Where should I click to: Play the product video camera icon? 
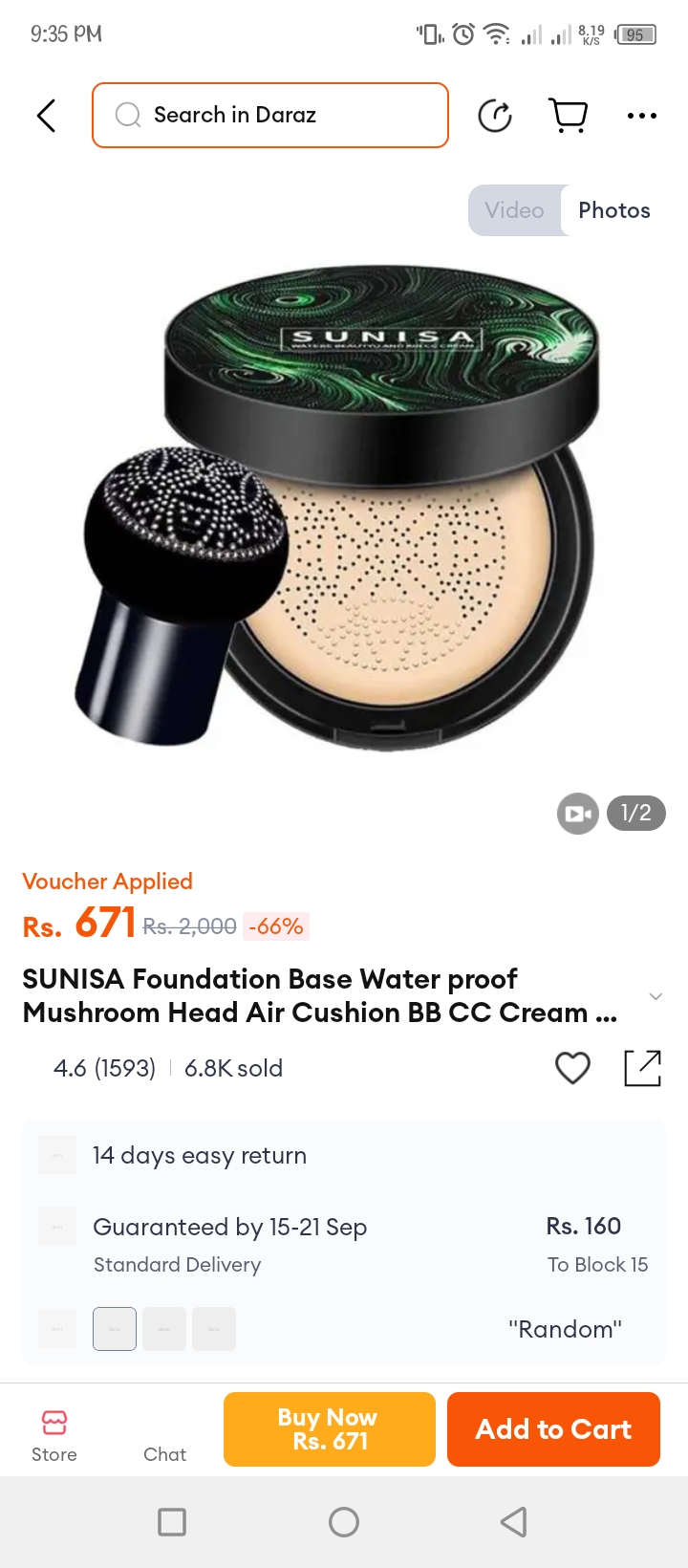coord(578,814)
